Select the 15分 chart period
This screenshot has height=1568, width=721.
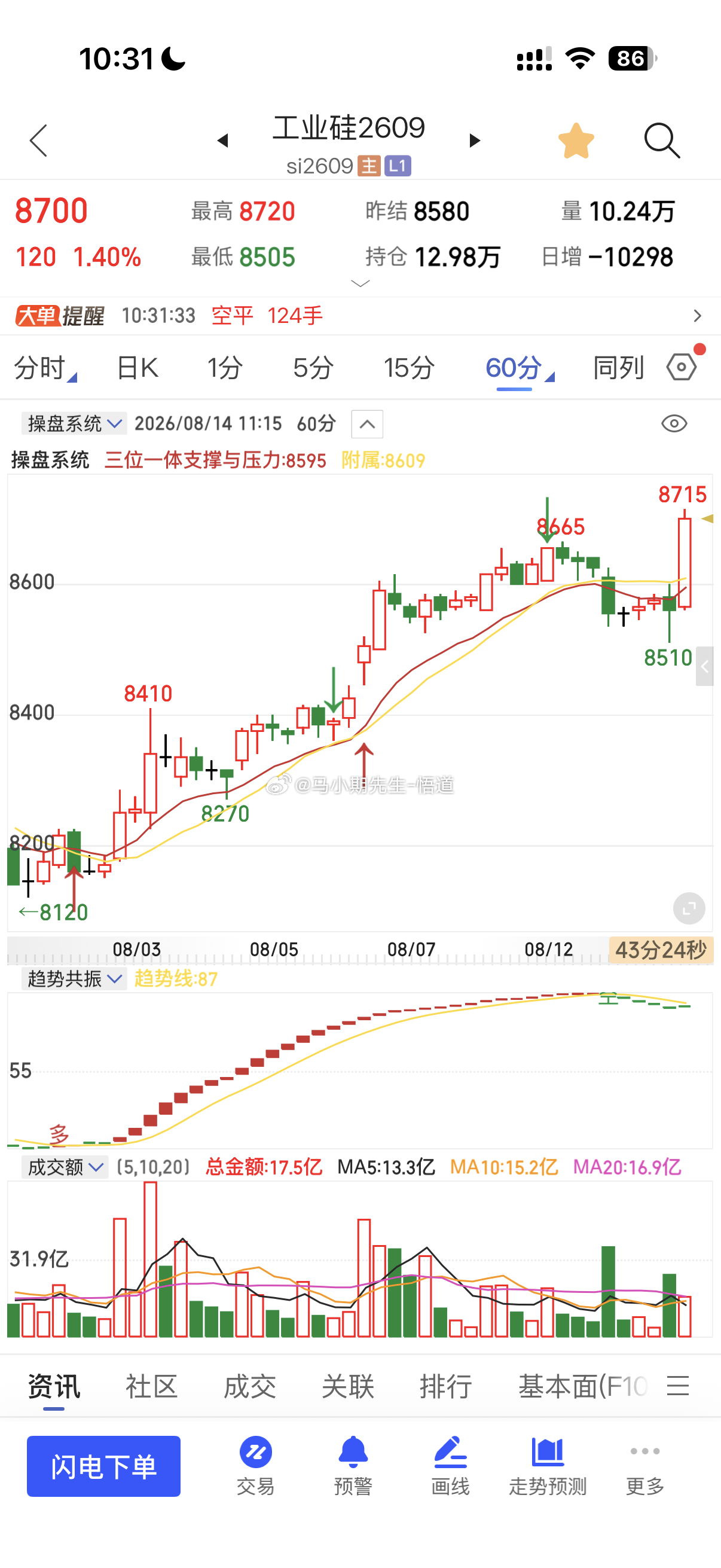pos(409,368)
